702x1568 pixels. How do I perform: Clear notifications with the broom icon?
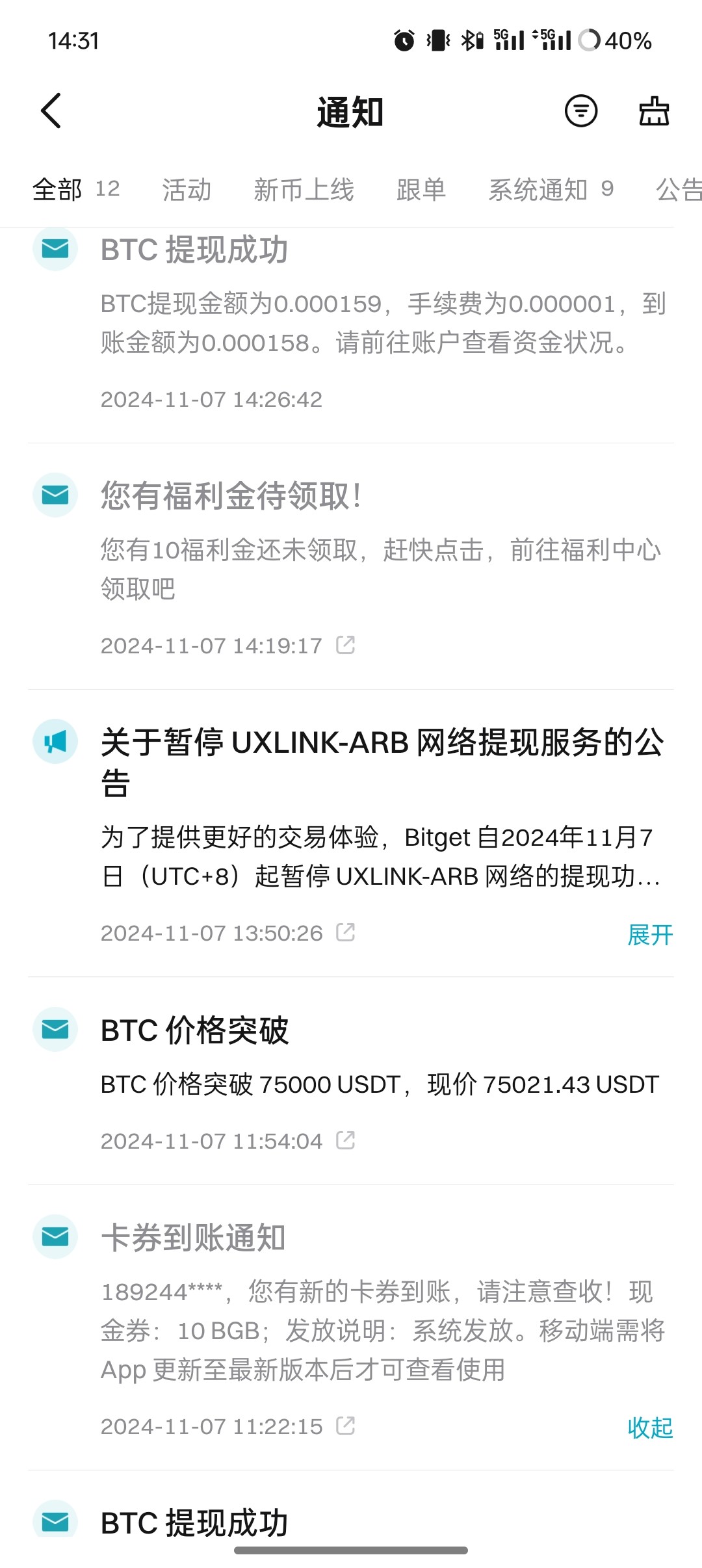[653, 111]
